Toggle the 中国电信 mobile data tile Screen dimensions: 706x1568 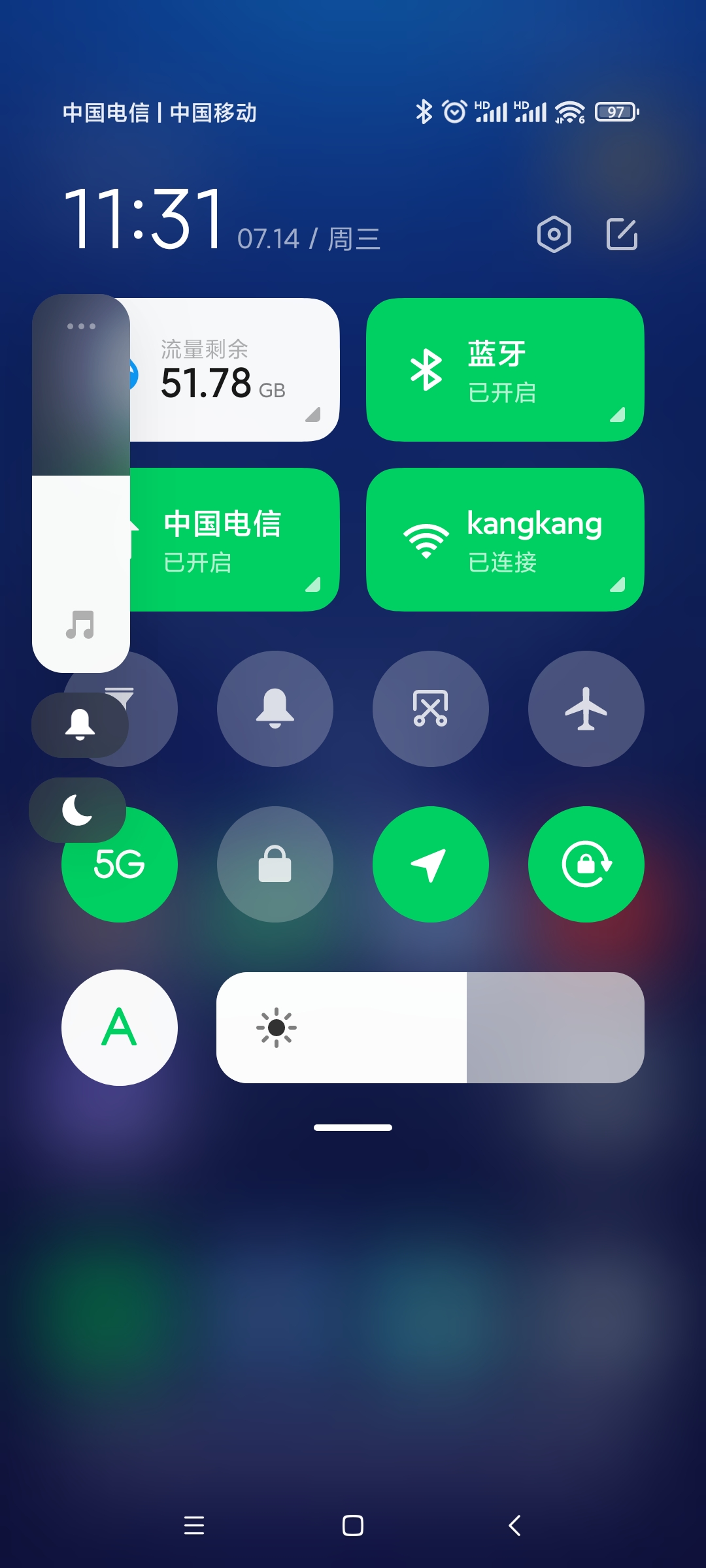234,540
